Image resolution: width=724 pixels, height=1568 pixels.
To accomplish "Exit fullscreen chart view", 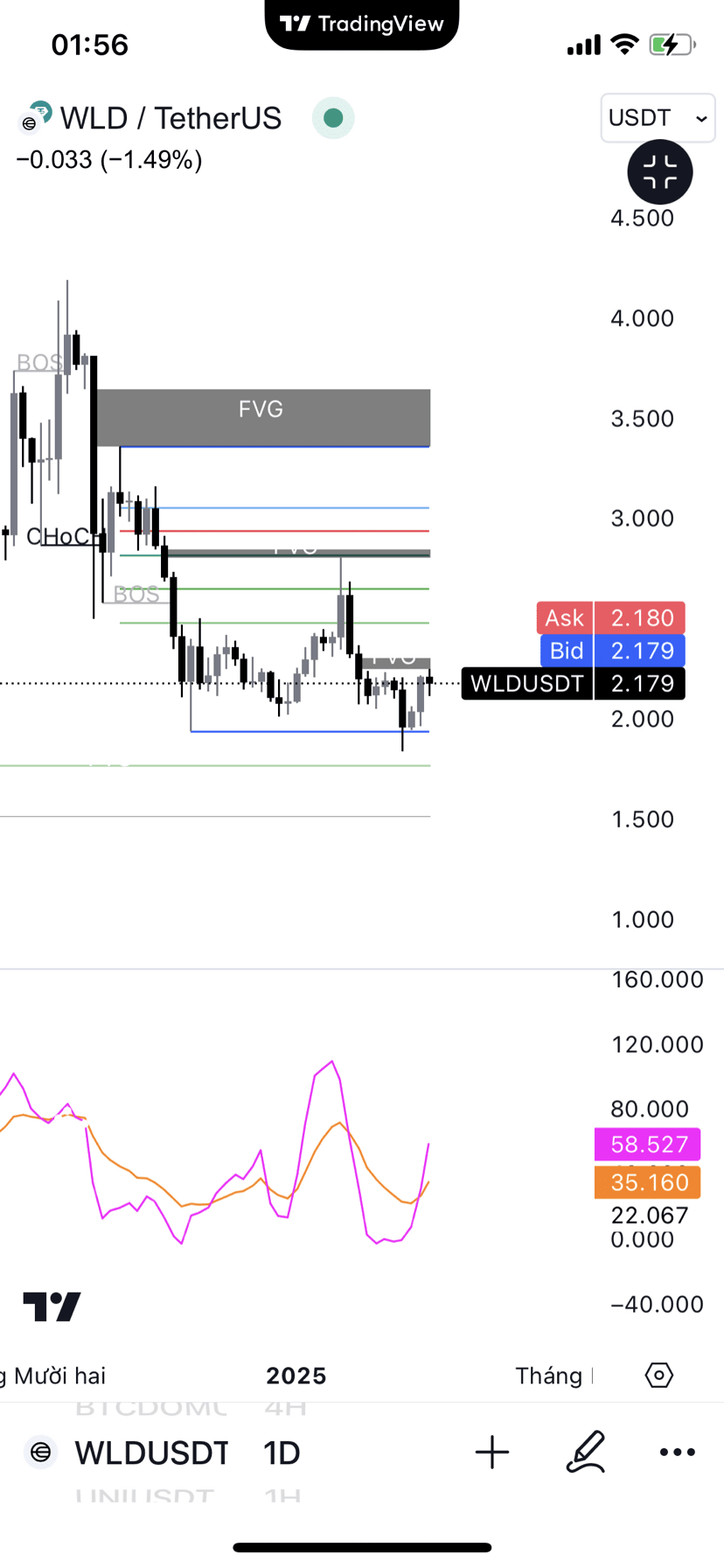I will click(x=659, y=172).
